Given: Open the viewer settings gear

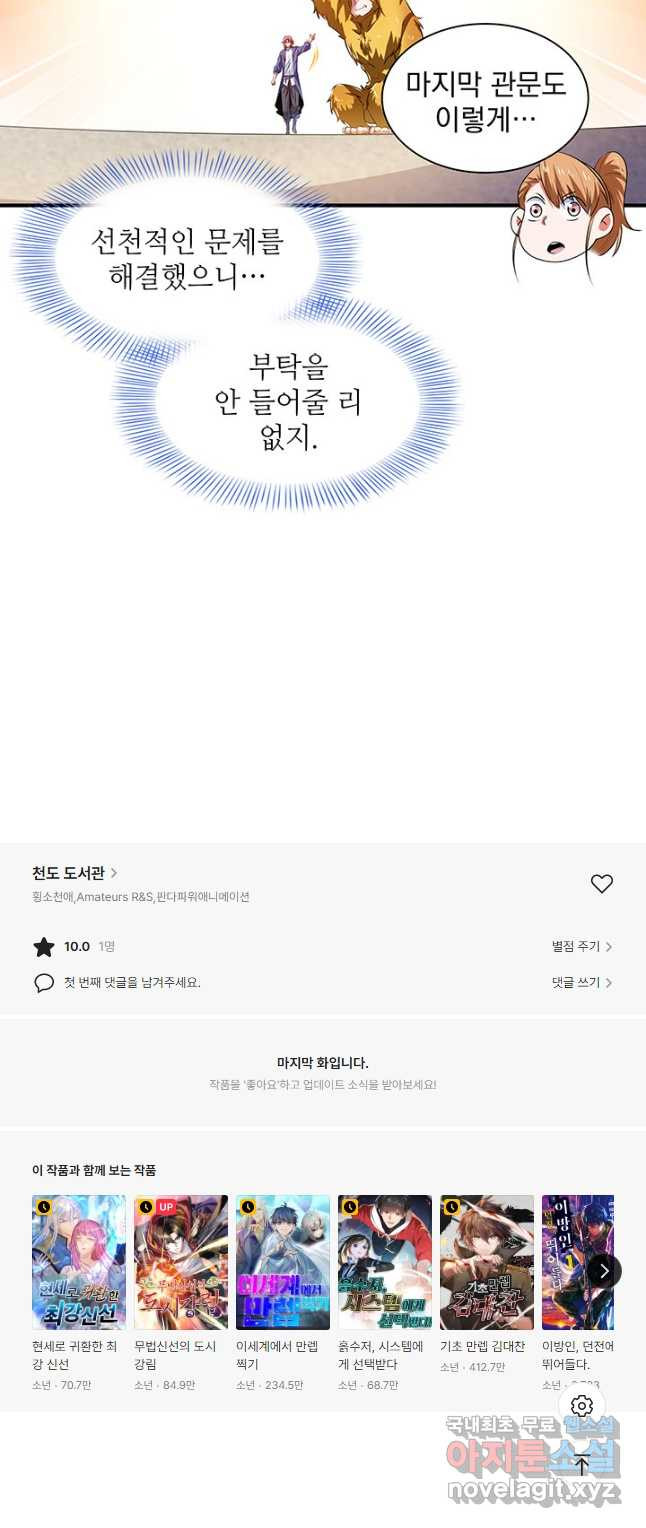Looking at the screenshot, I should coord(582,1406).
